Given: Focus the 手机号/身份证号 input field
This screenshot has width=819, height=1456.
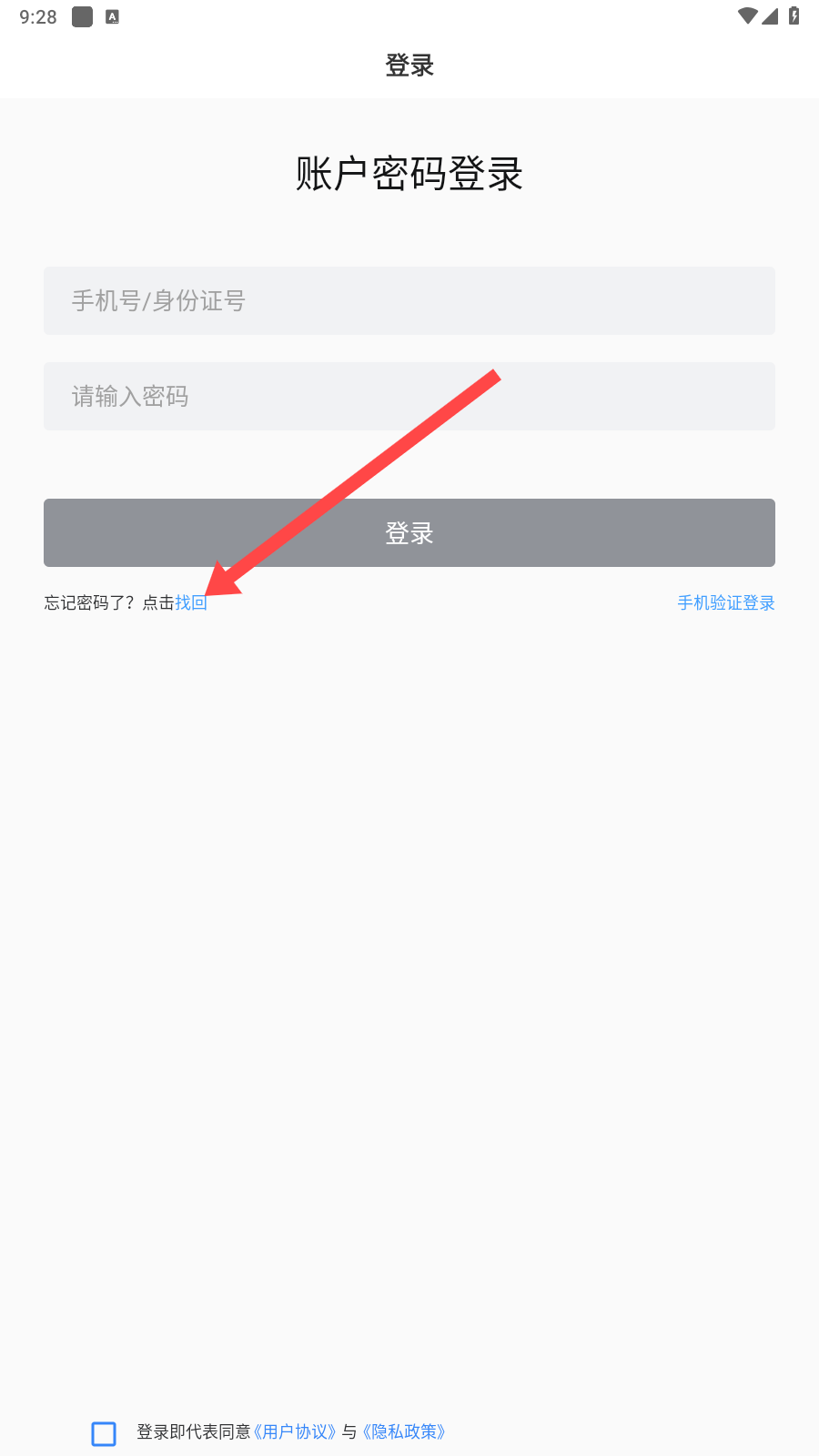Looking at the screenshot, I should (409, 300).
